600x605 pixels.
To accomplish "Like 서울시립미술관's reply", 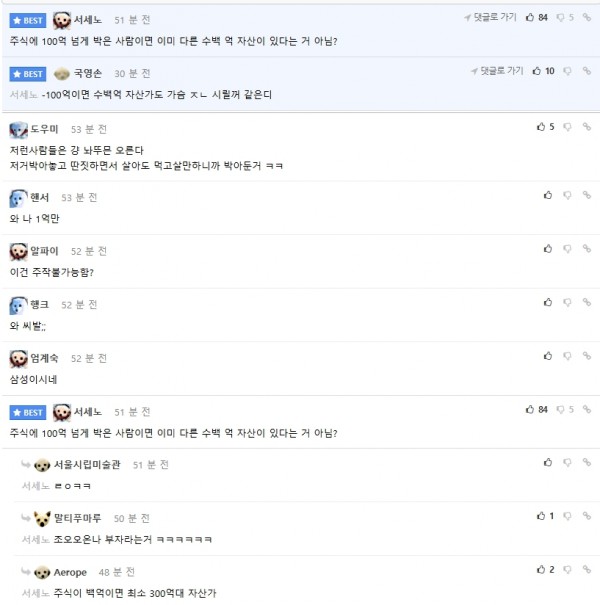I will coord(548,463).
